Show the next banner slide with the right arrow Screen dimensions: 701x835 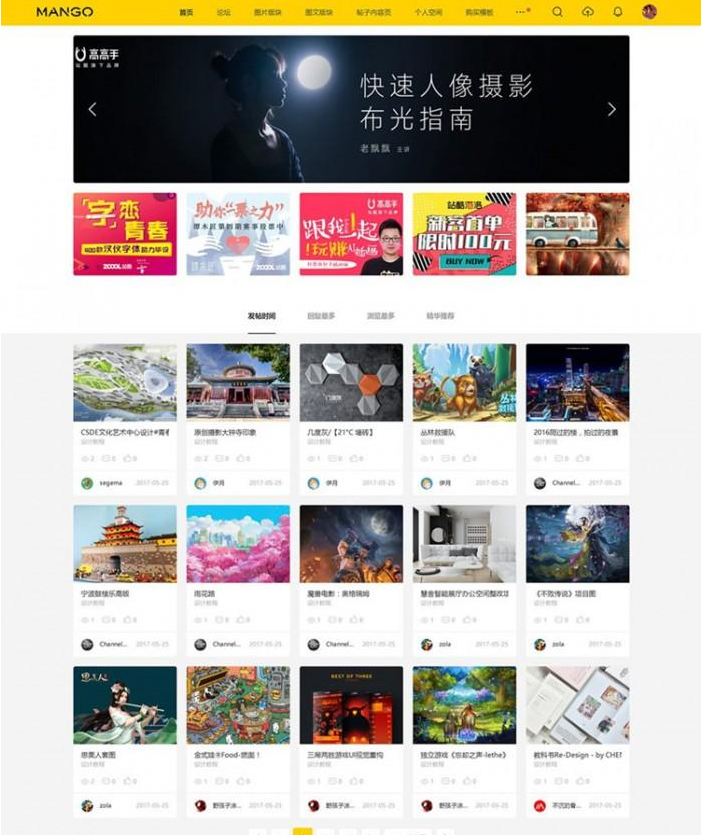coord(612,109)
